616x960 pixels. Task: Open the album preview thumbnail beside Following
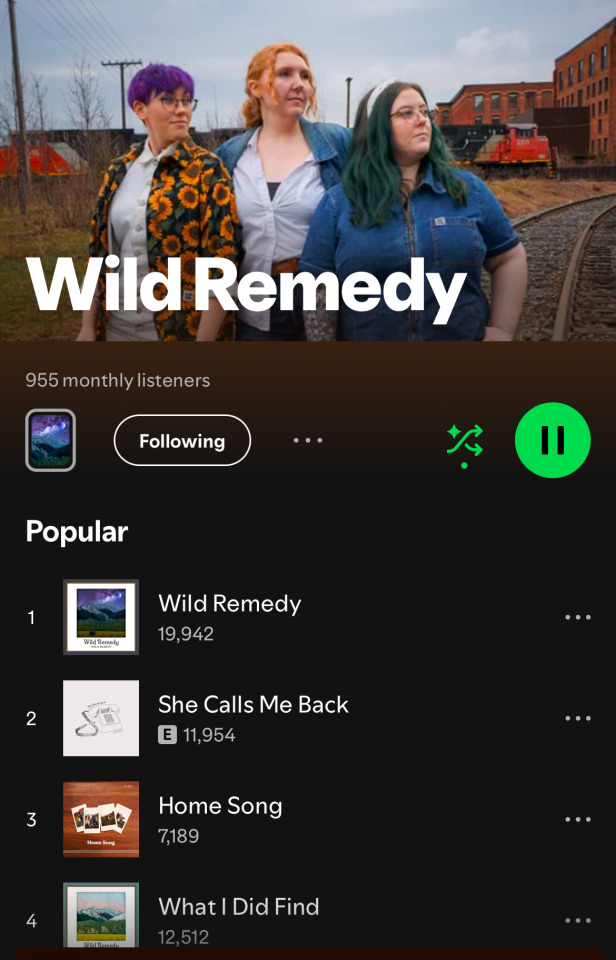coord(50,441)
